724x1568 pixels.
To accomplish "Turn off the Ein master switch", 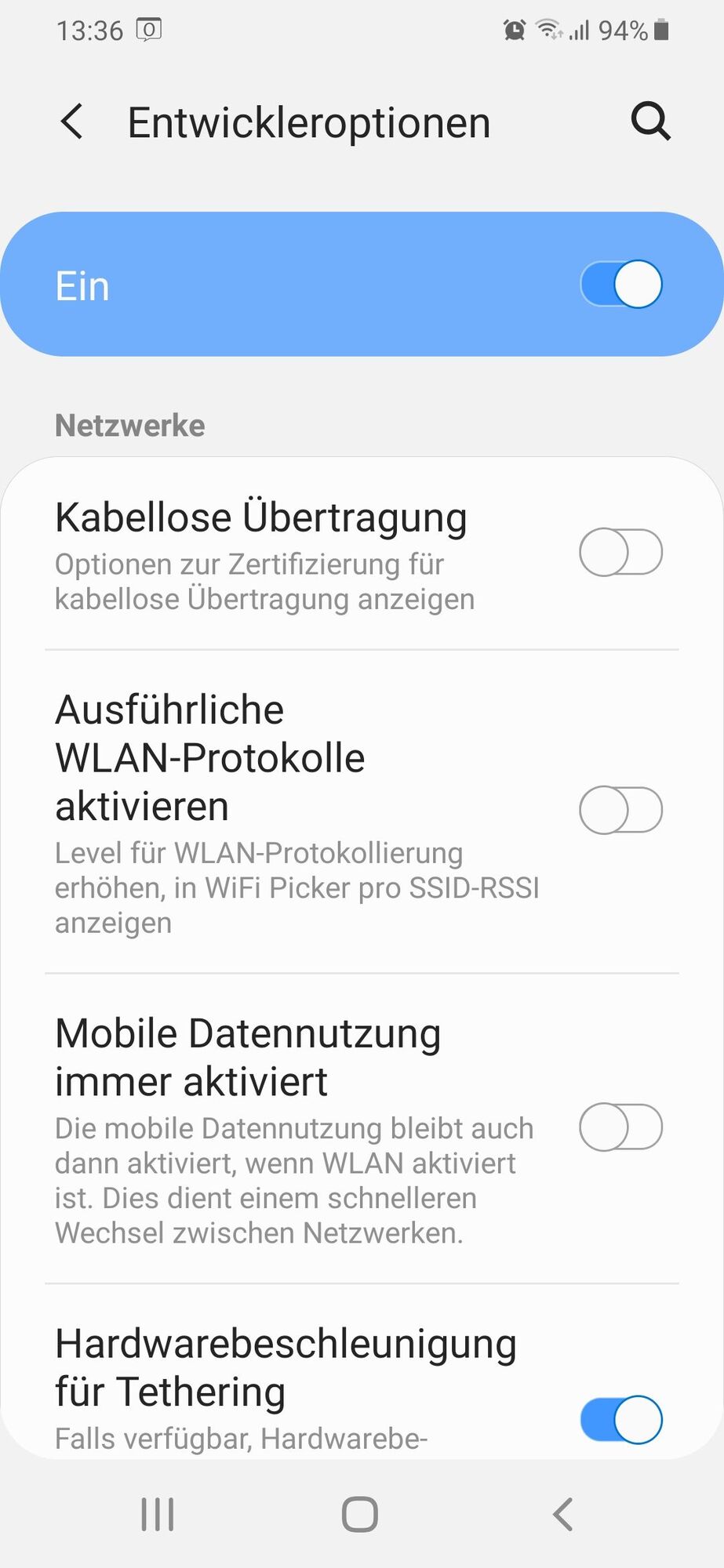I will 620,284.
